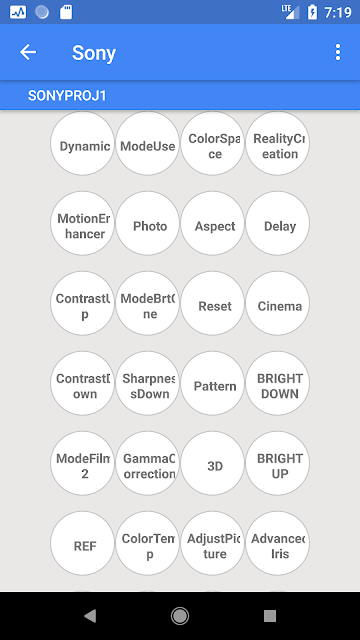
Task: Lower sharpness with SharpnessDown
Action: 147,383
